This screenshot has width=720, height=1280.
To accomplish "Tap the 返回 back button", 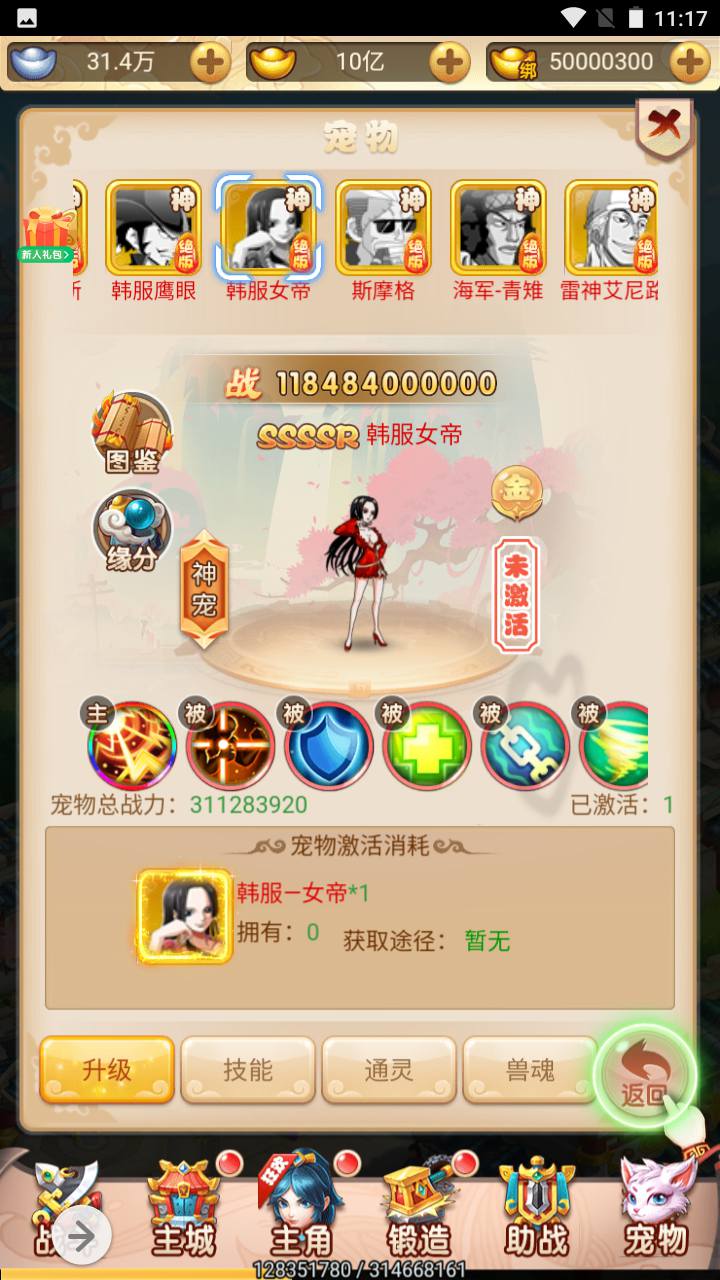I will [x=644, y=1077].
